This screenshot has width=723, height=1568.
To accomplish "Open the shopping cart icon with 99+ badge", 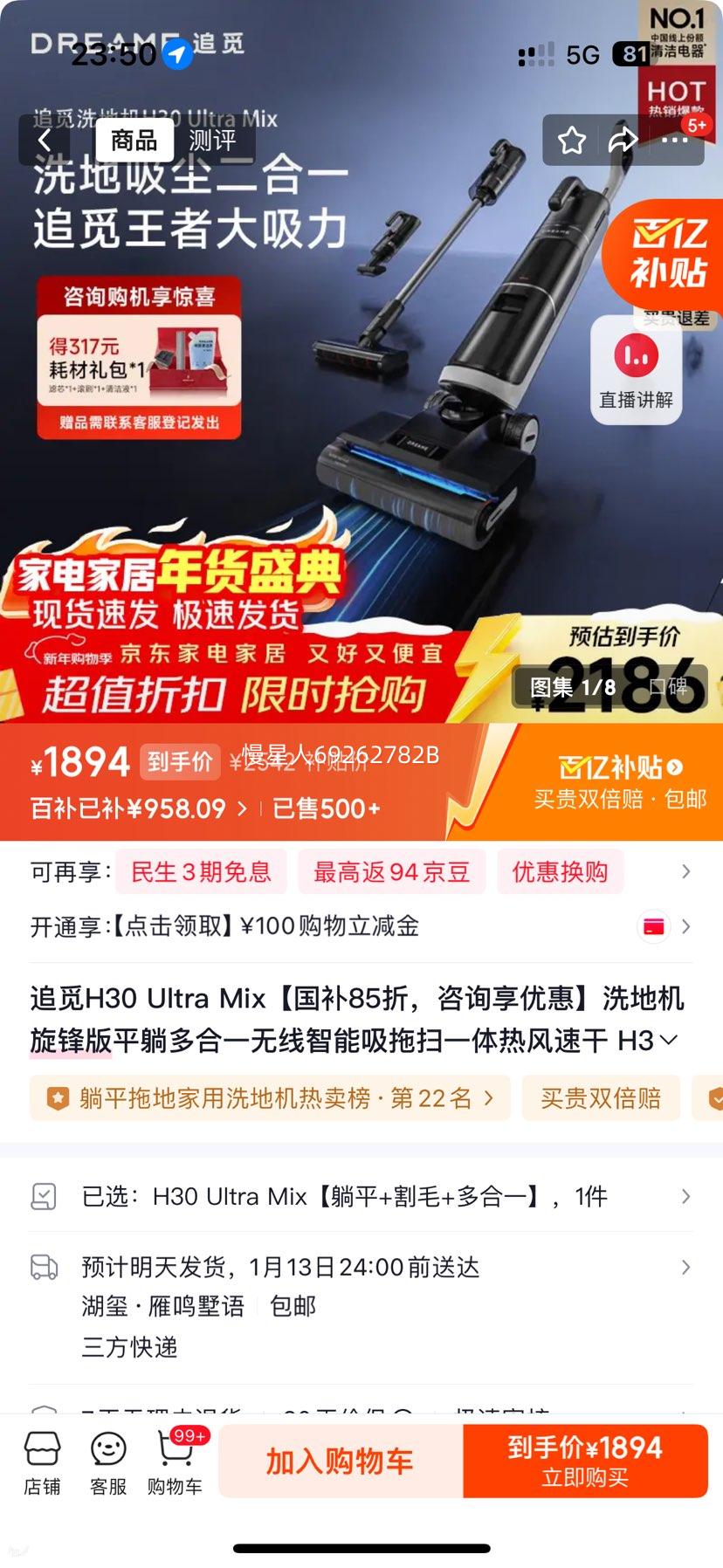I will [174, 1461].
